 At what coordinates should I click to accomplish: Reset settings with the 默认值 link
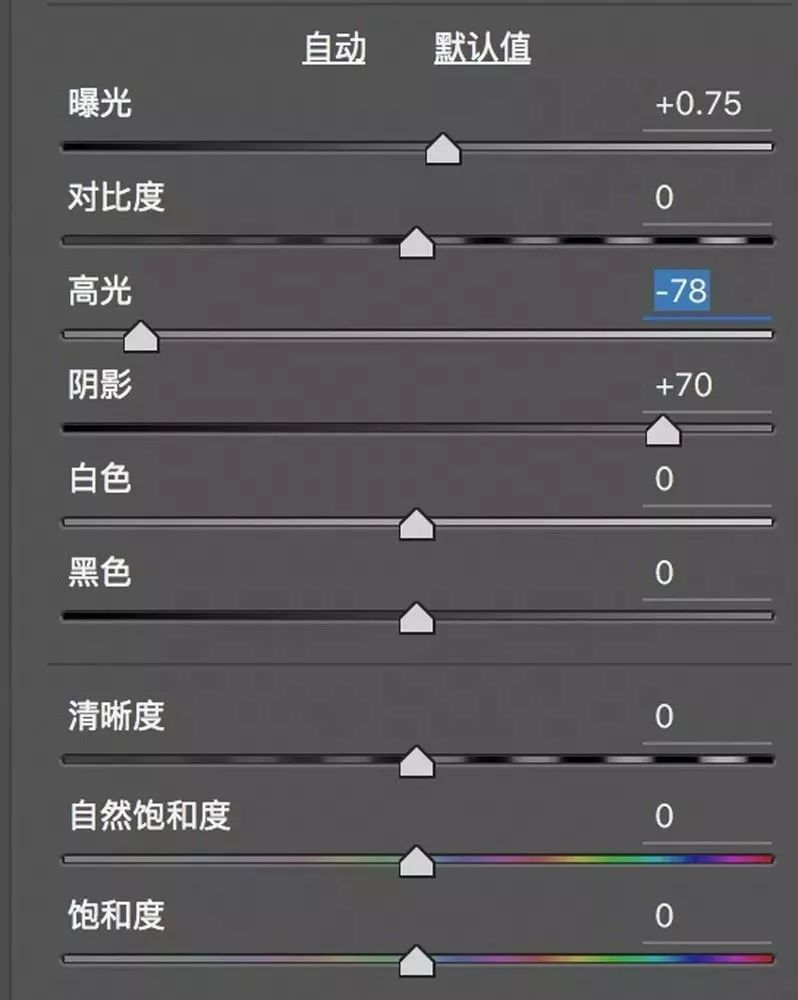482,47
